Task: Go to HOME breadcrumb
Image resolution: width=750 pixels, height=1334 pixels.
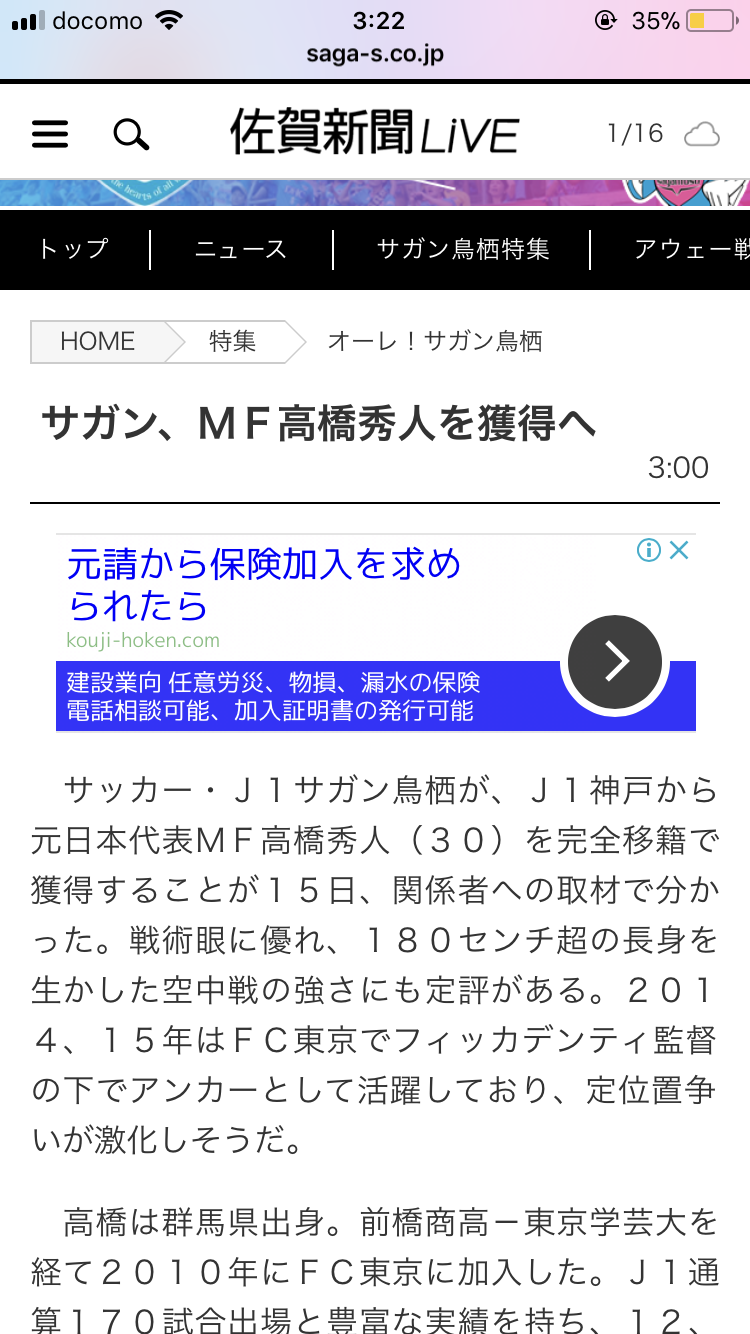Action: 97,342
